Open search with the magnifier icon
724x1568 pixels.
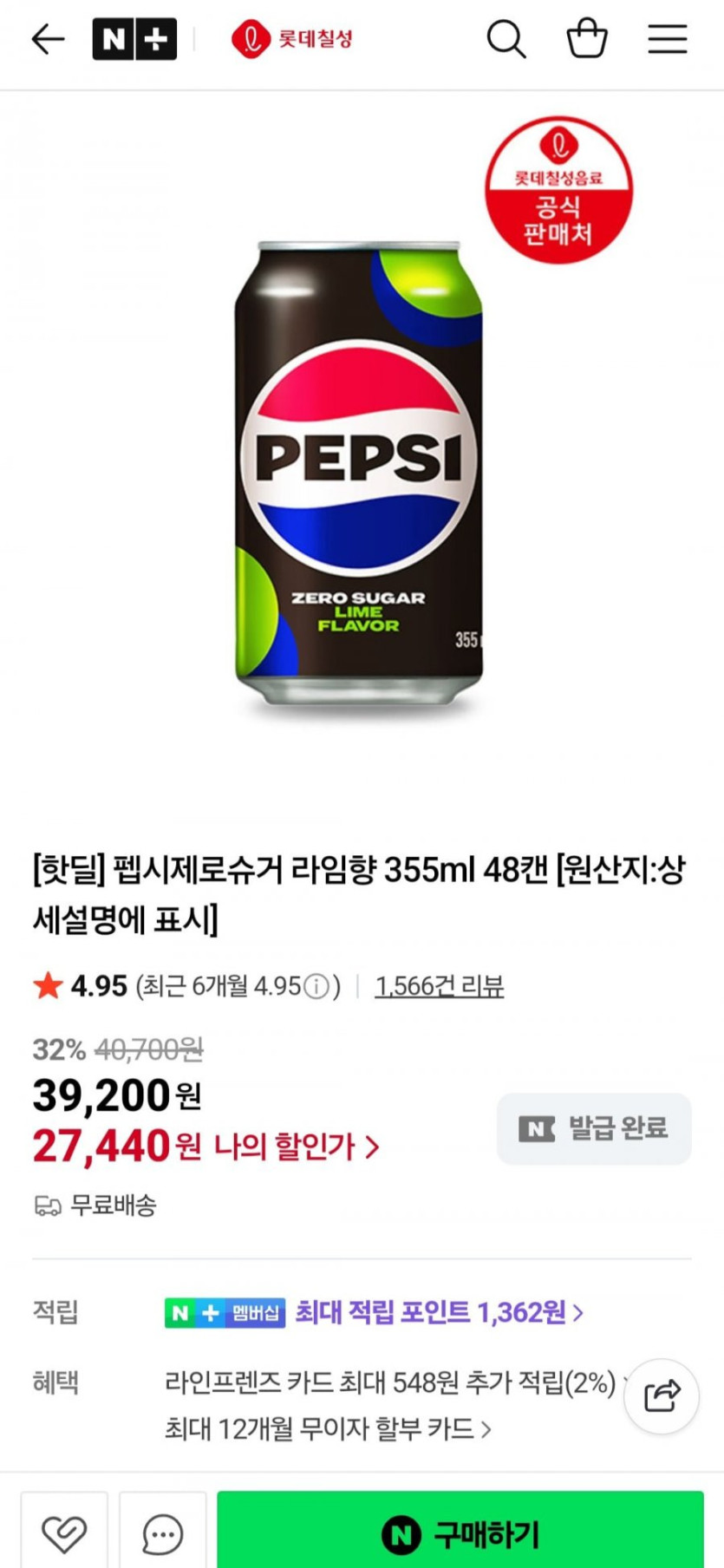click(x=506, y=39)
